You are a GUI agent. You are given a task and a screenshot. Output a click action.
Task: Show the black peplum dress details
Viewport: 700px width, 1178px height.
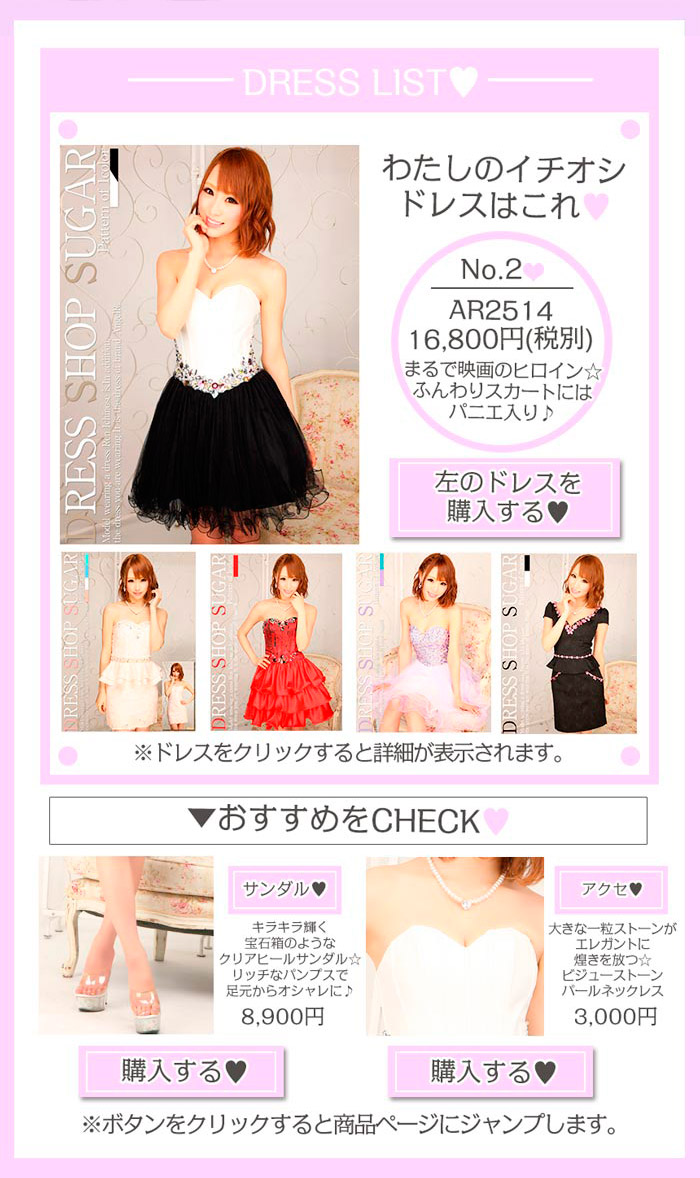[568, 642]
